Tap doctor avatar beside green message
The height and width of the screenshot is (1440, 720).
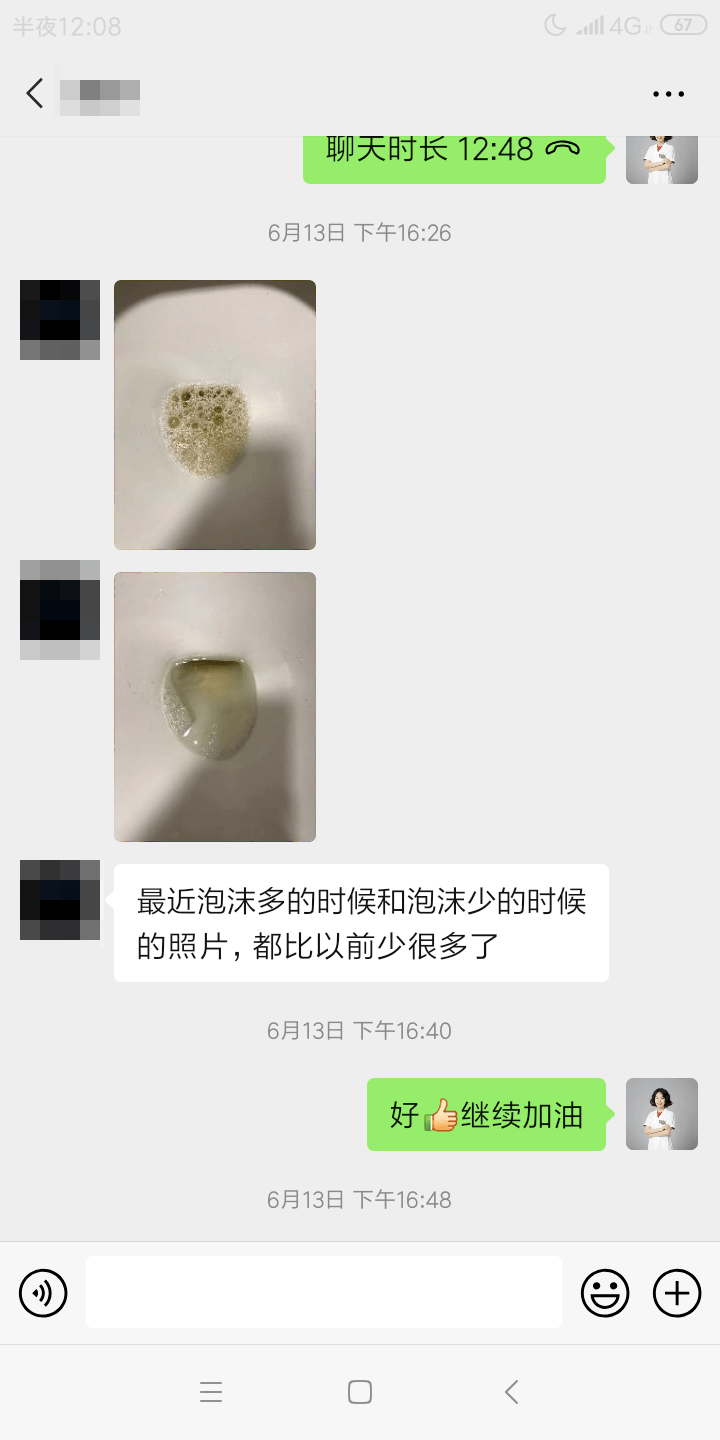(x=662, y=1115)
